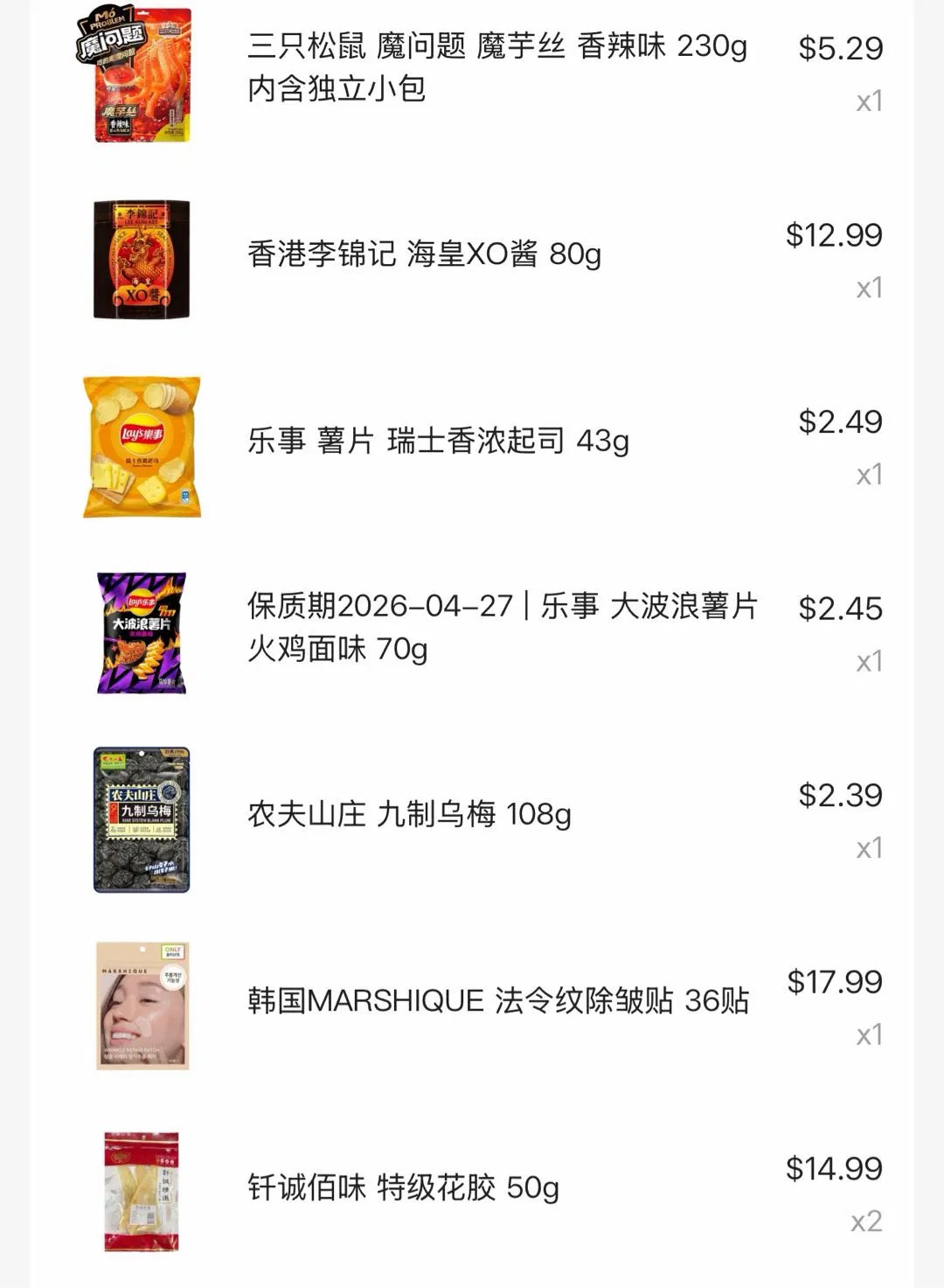Viewport: 944px width, 1288px height.
Task: View the 香港李锦记 海皇XO酱 80g product
Action: point(425,254)
